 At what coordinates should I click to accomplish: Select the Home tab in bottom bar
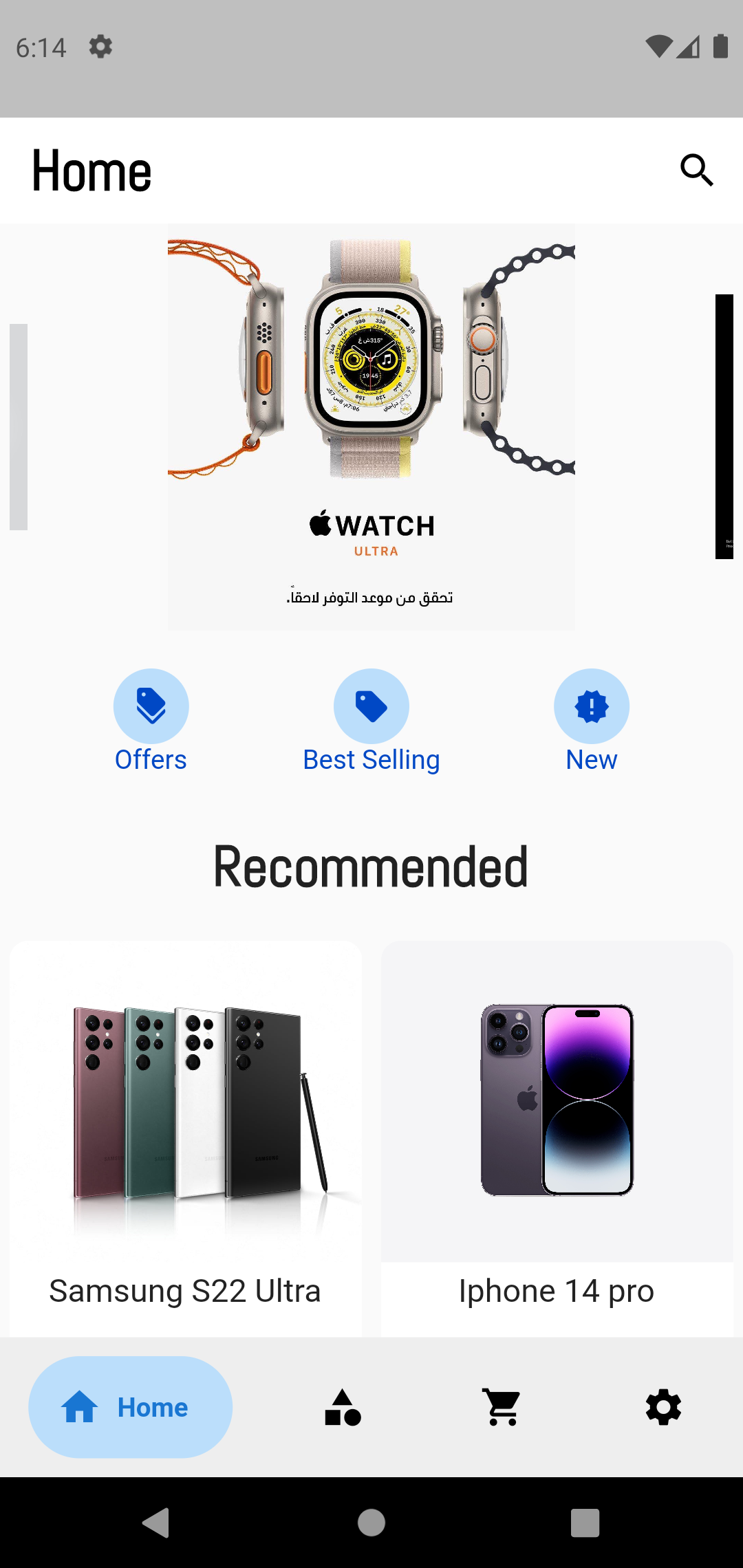131,1407
